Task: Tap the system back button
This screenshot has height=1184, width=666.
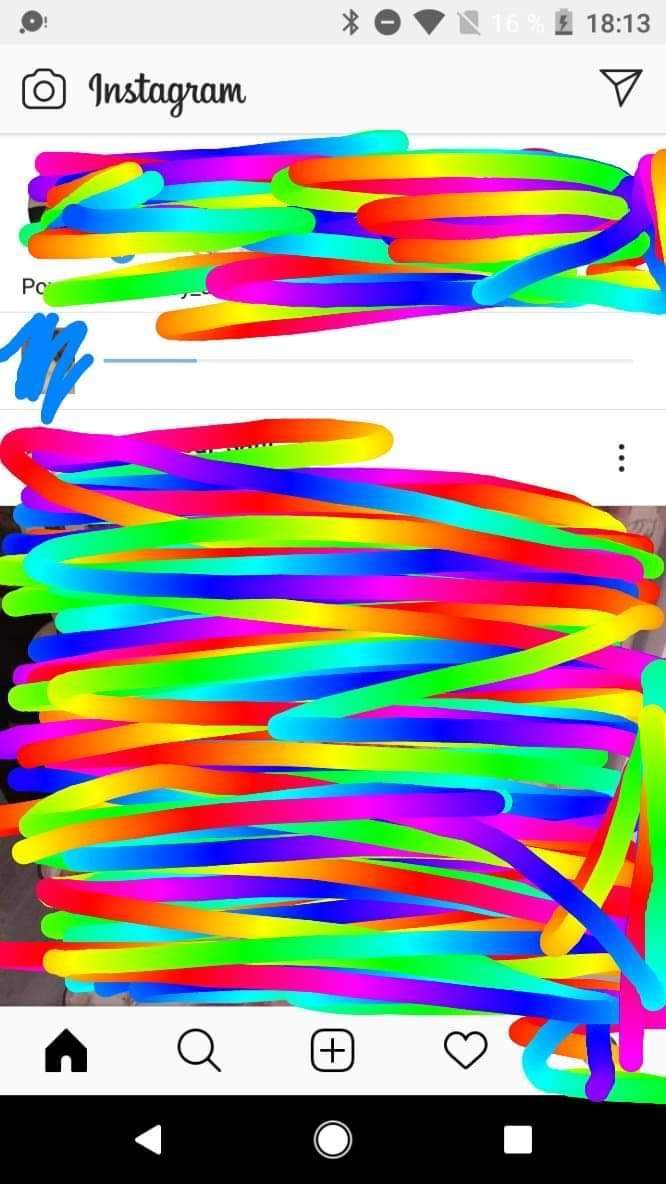Action: 148,1139
